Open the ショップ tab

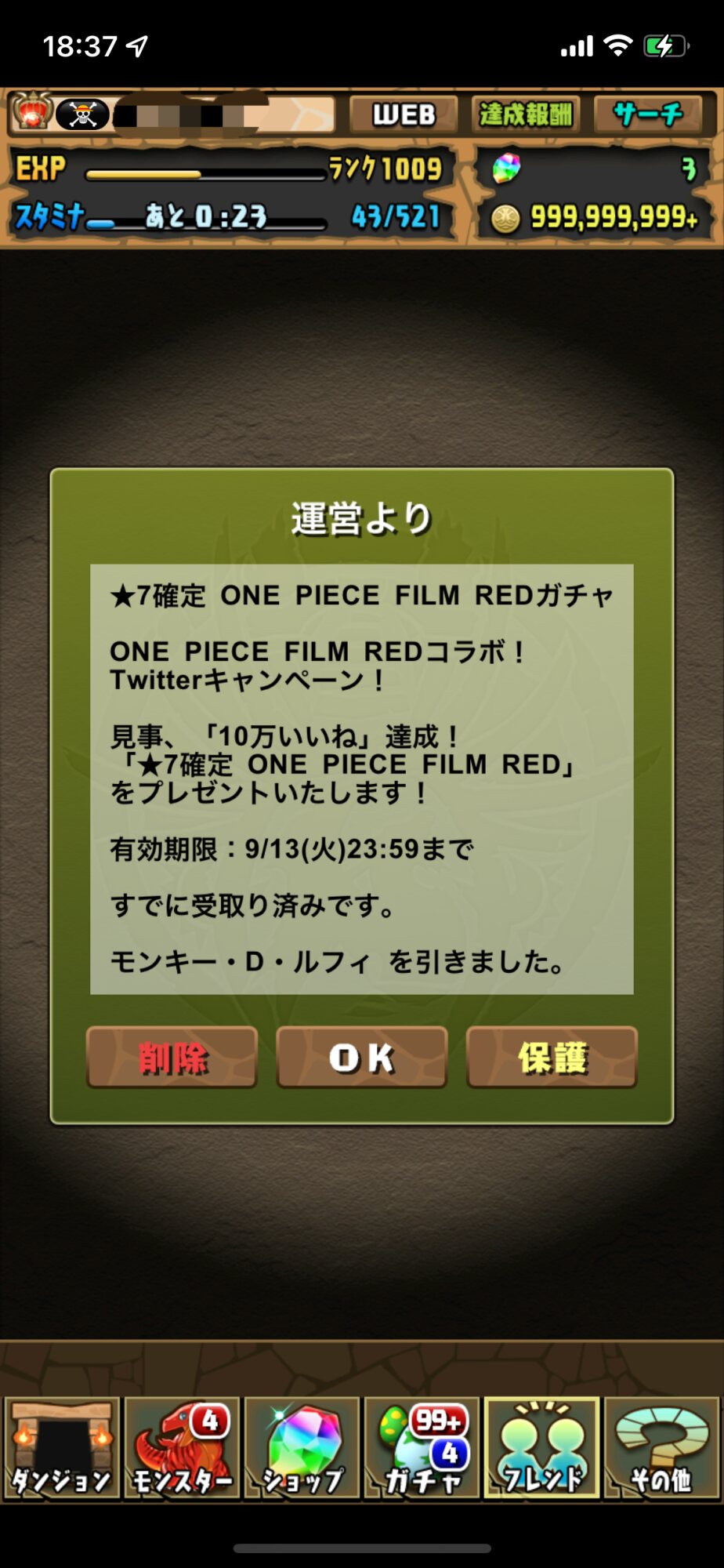pyautogui.click(x=302, y=1447)
